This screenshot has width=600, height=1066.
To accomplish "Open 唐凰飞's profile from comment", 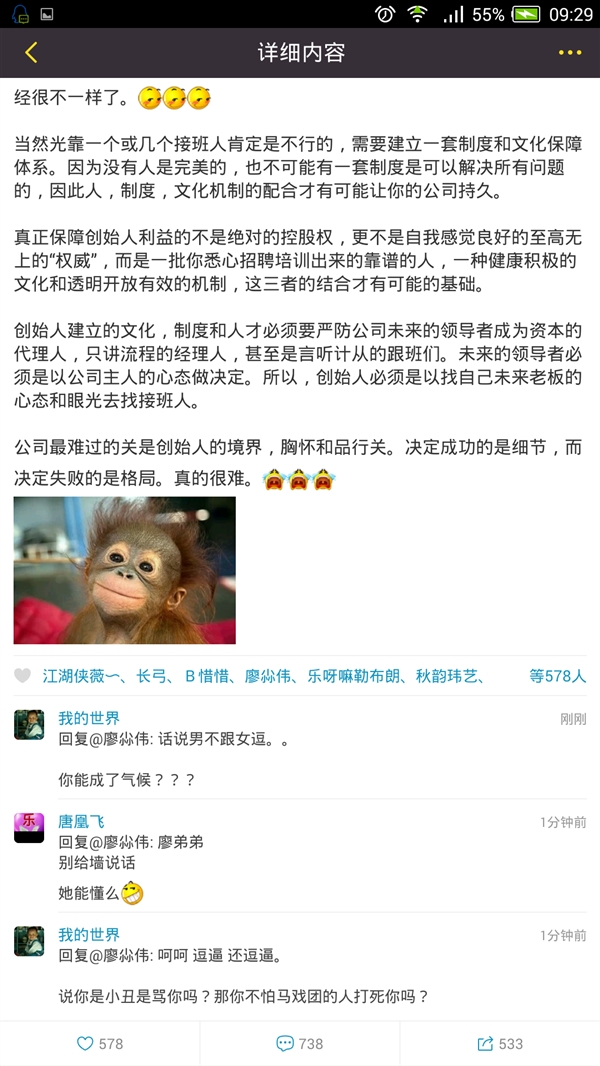I will tap(81, 822).
